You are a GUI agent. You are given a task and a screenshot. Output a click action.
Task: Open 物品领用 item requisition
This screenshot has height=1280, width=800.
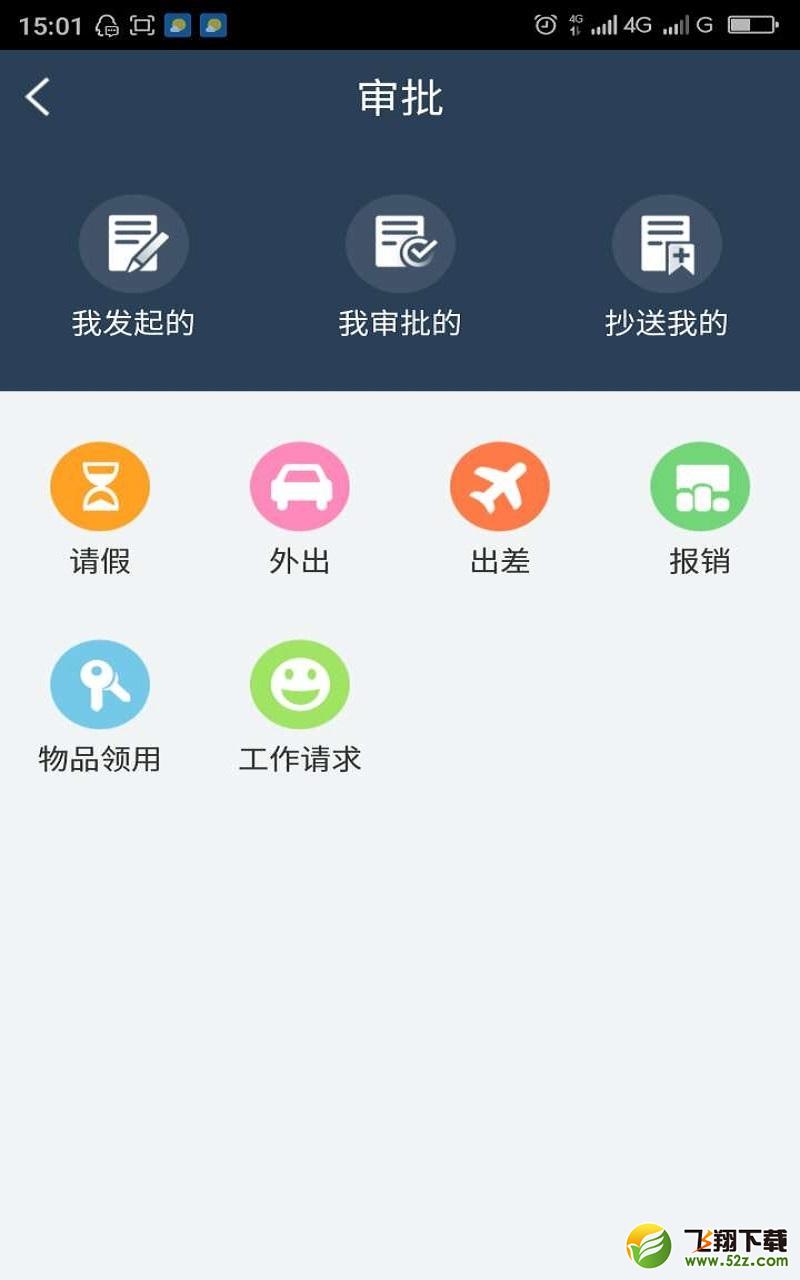pyautogui.click(x=100, y=707)
